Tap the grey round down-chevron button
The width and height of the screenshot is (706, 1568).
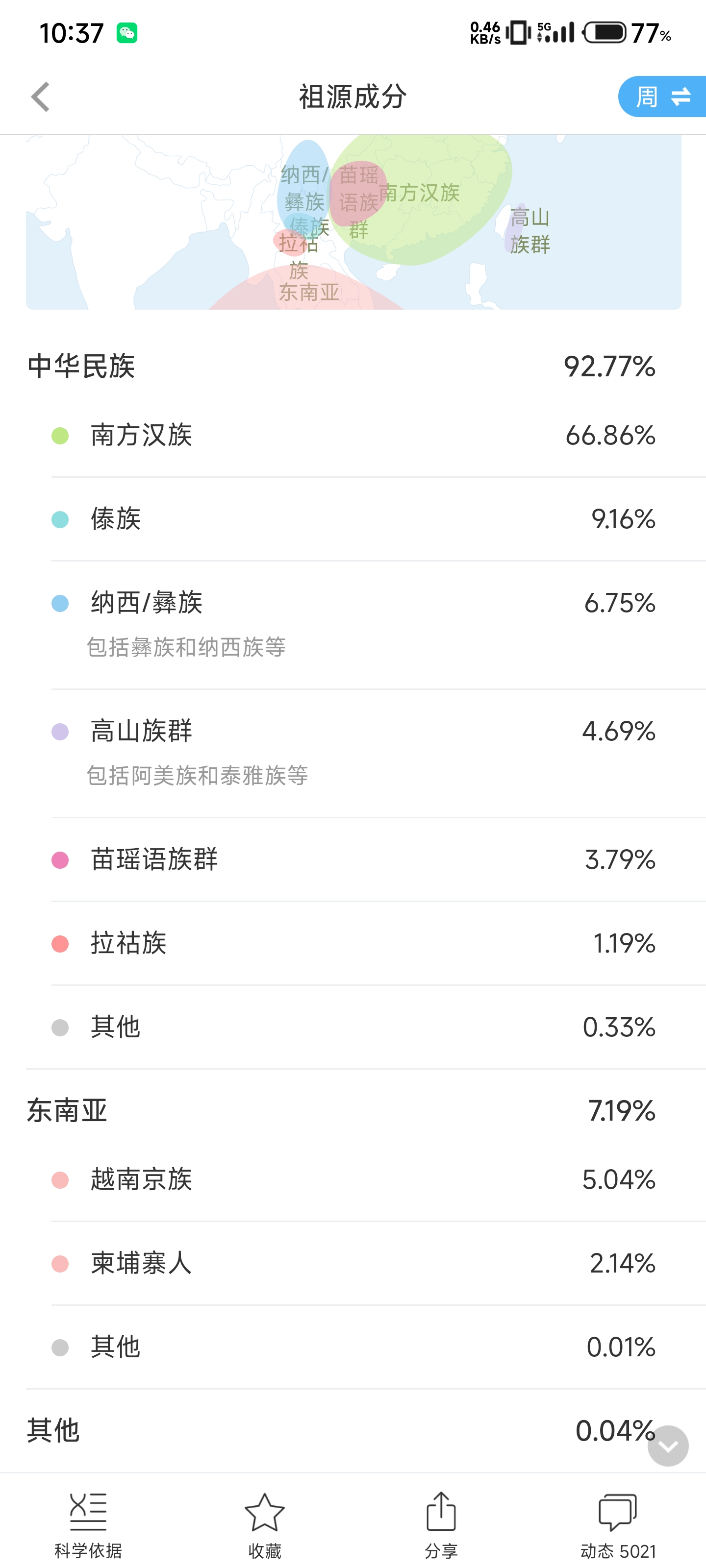tap(668, 1445)
